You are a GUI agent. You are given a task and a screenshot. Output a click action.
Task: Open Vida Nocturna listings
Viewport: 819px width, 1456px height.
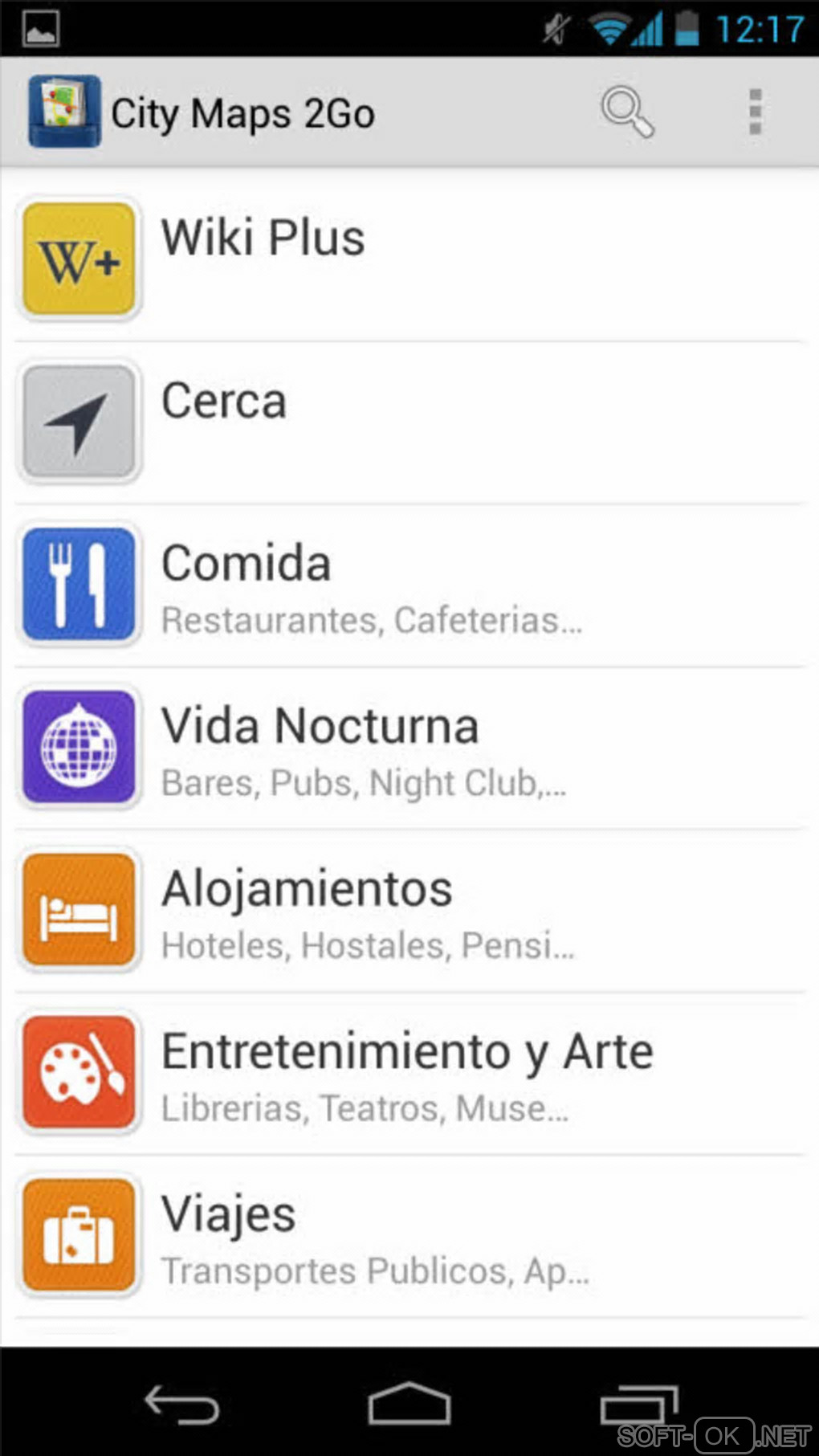409,748
